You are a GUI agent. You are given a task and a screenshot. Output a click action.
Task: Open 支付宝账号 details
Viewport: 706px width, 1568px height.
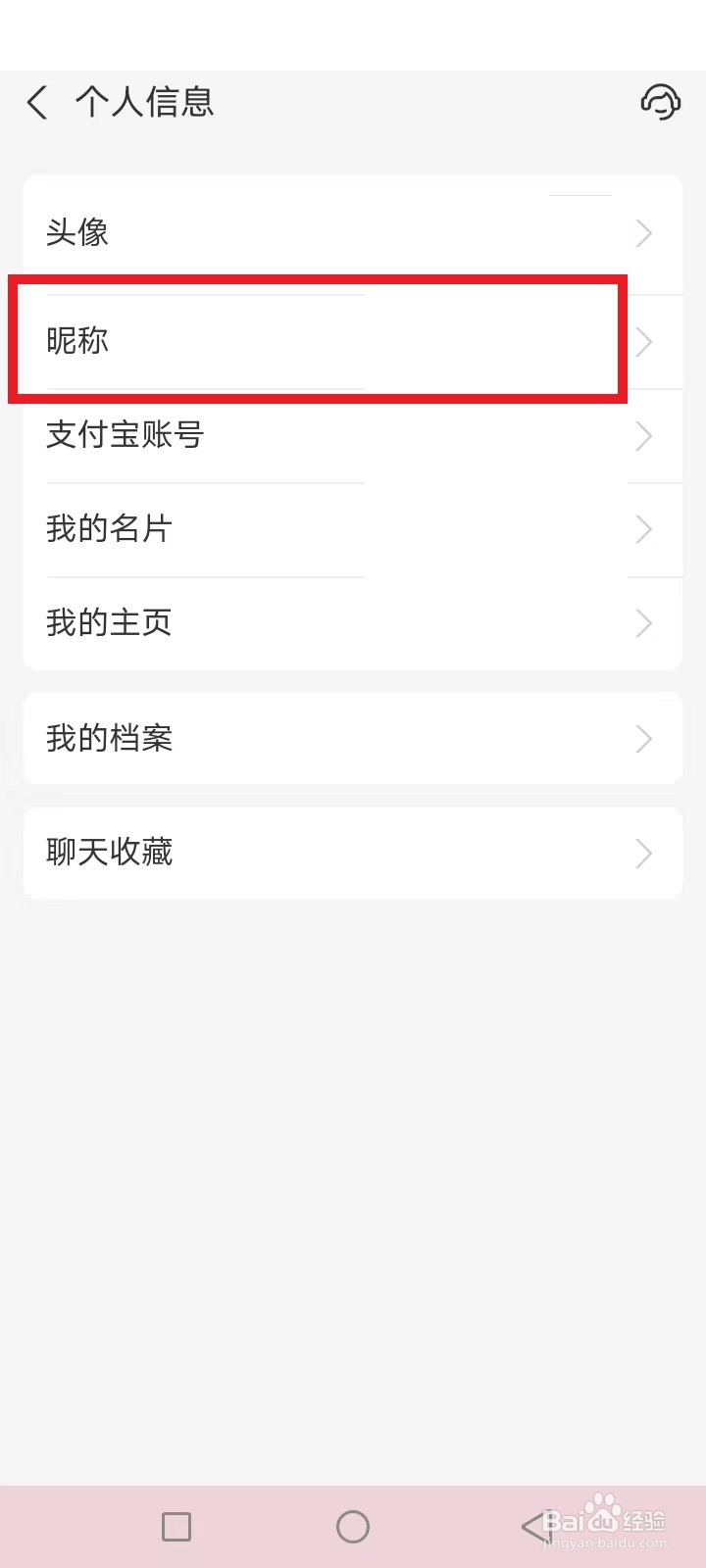tap(352, 435)
